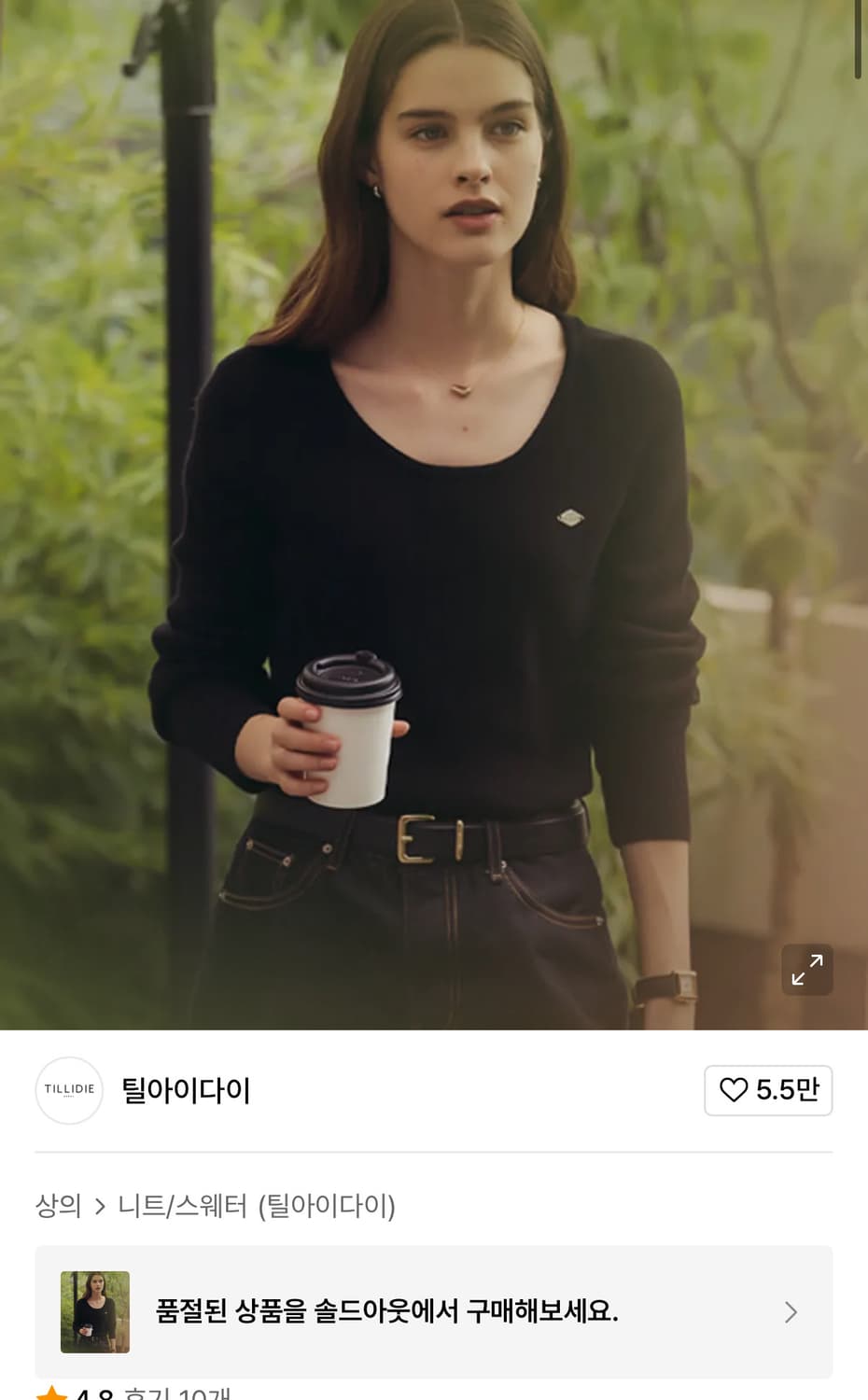Click the small model thumbnail in the banner
Viewport: 868px width, 1400px height.
click(97, 1311)
